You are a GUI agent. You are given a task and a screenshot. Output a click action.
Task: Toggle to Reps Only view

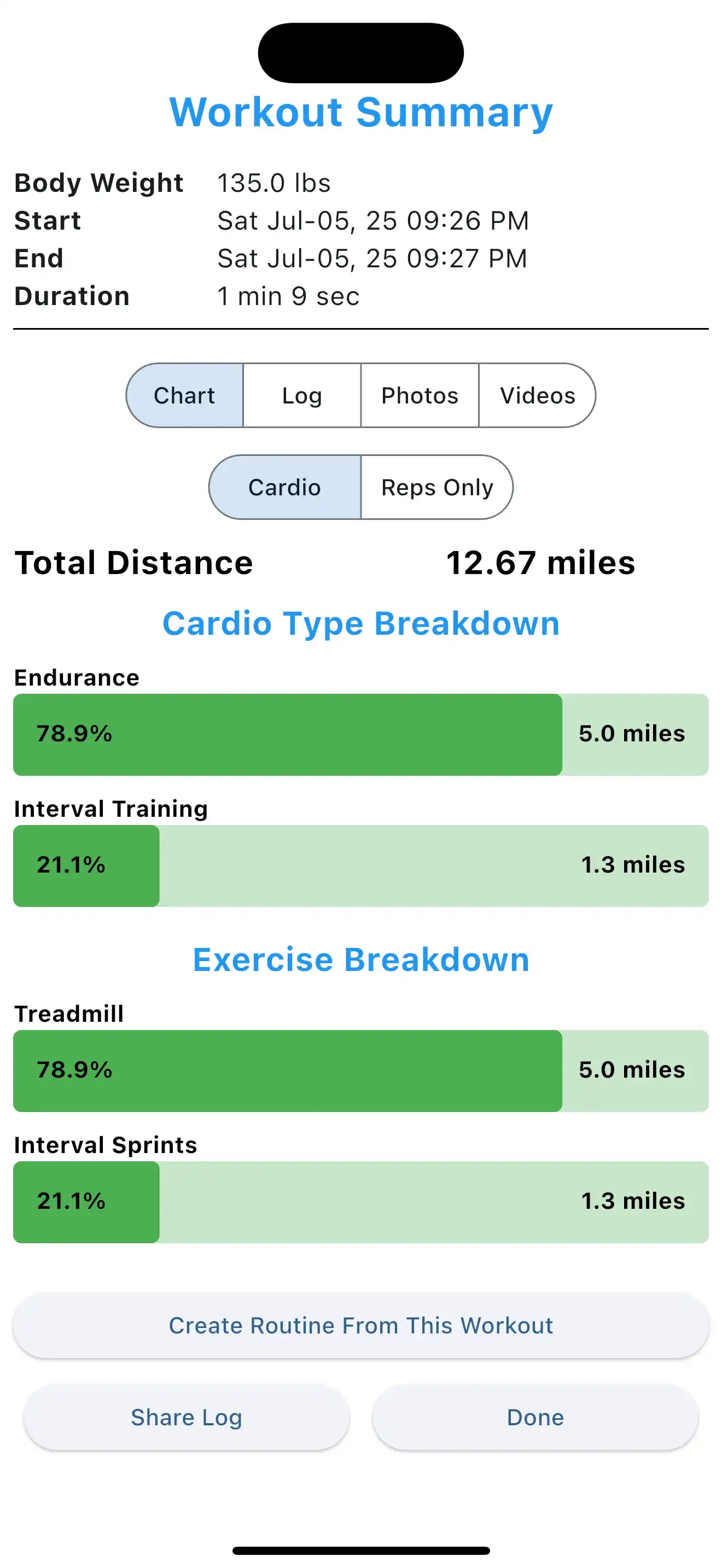[437, 487]
